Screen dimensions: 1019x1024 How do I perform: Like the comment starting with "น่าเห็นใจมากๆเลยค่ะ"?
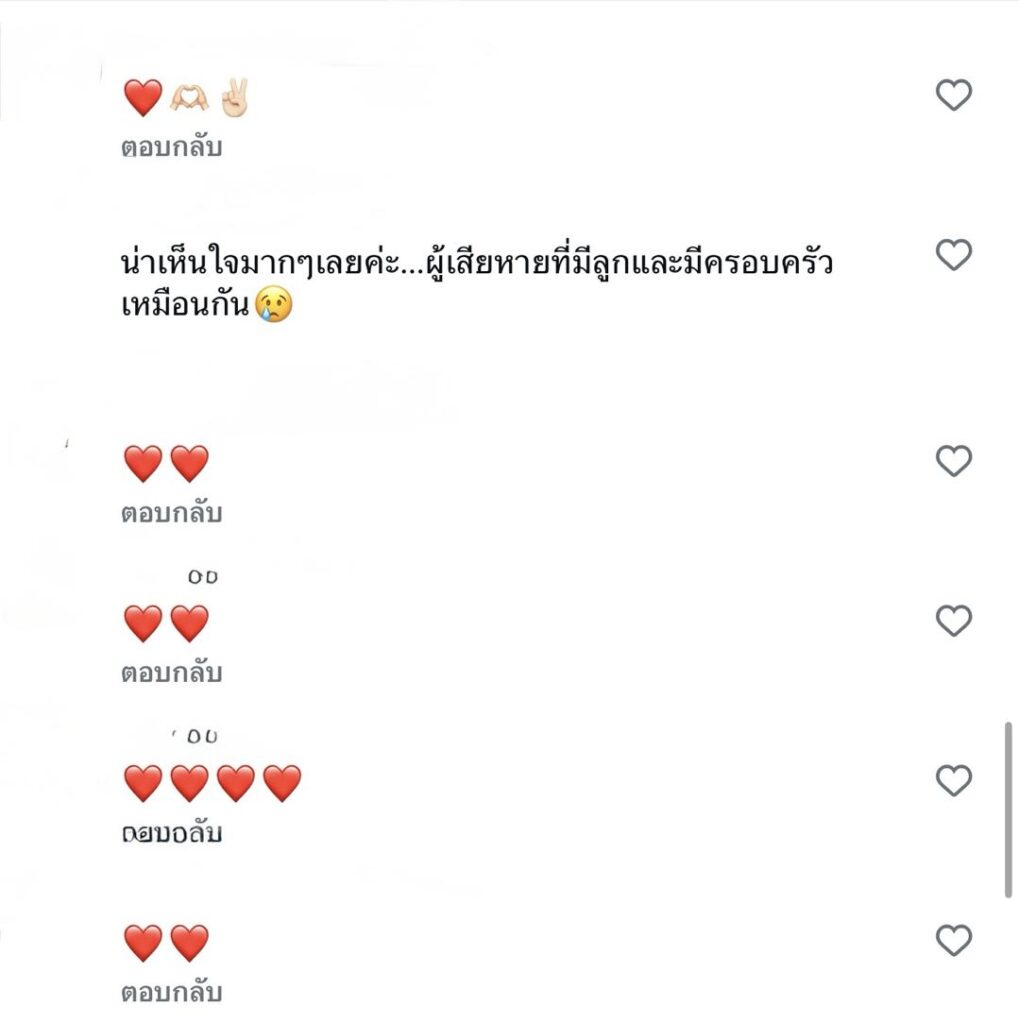953,256
